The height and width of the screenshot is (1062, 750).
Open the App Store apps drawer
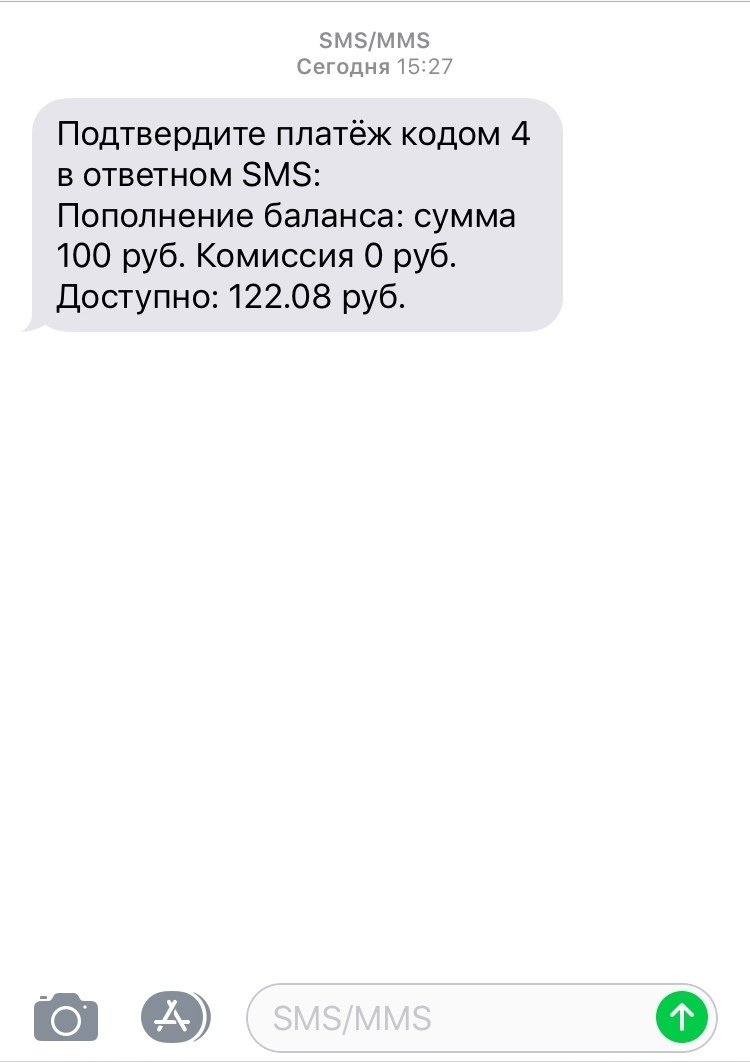click(175, 1018)
